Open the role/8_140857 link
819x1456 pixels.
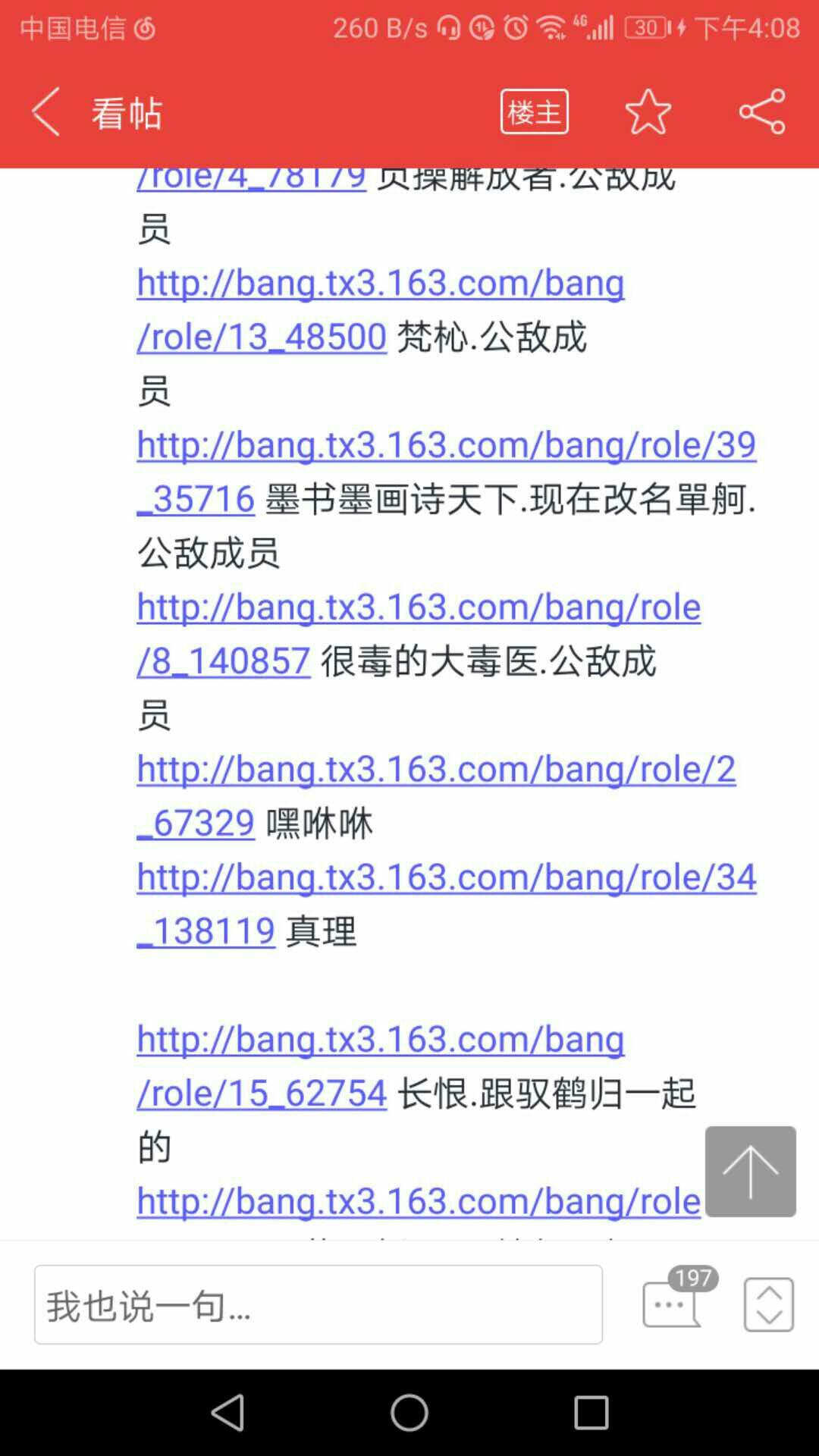(x=418, y=633)
